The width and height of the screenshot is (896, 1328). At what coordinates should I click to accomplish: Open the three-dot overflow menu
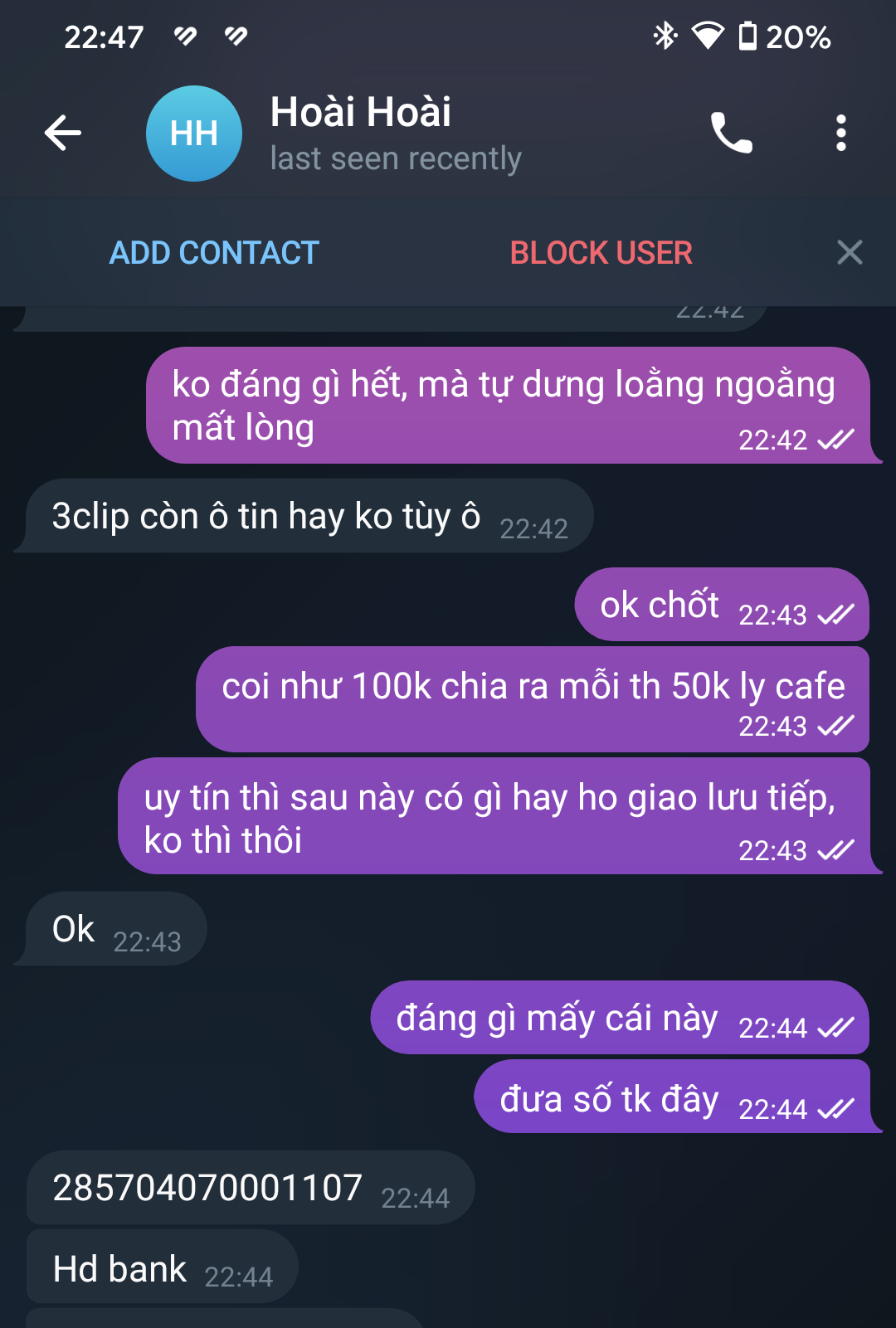840,133
